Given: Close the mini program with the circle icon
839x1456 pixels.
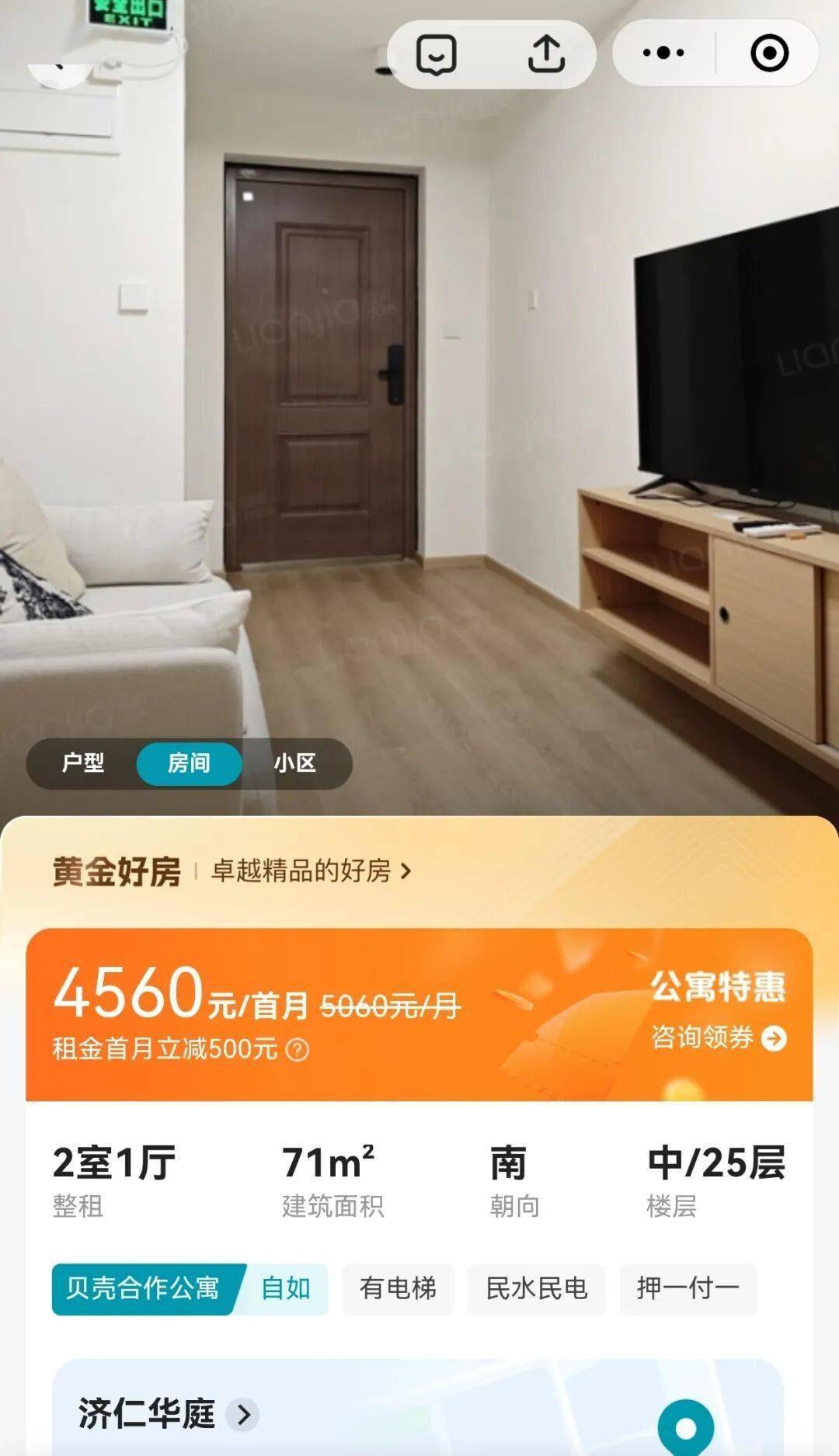Looking at the screenshot, I should coord(769,53).
